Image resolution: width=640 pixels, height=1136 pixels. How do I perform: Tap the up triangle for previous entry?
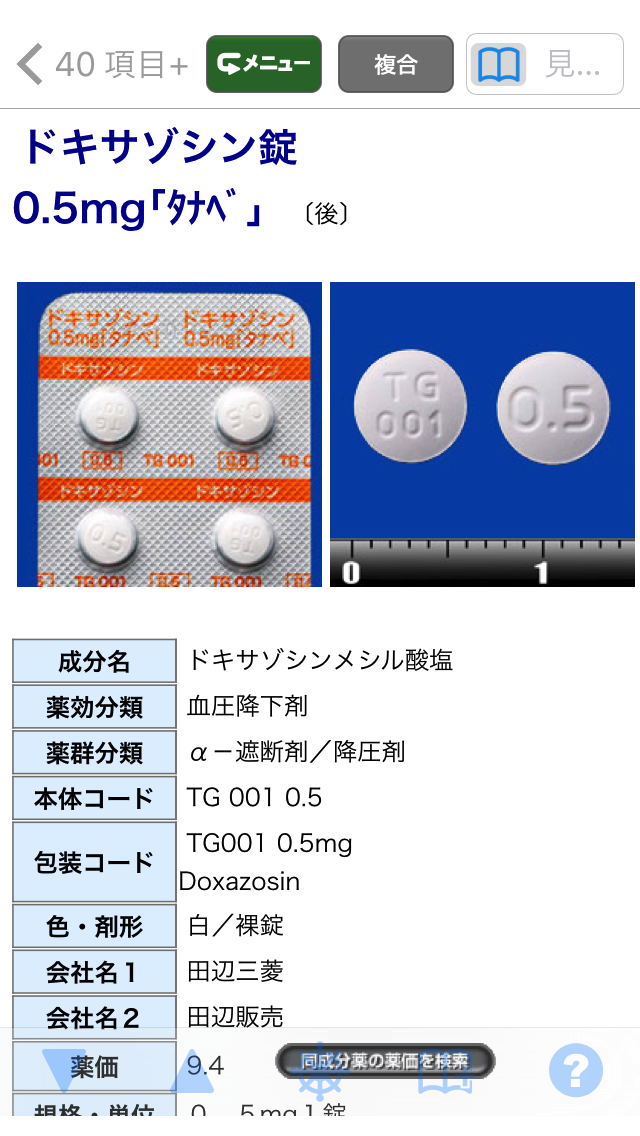click(192, 1069)
